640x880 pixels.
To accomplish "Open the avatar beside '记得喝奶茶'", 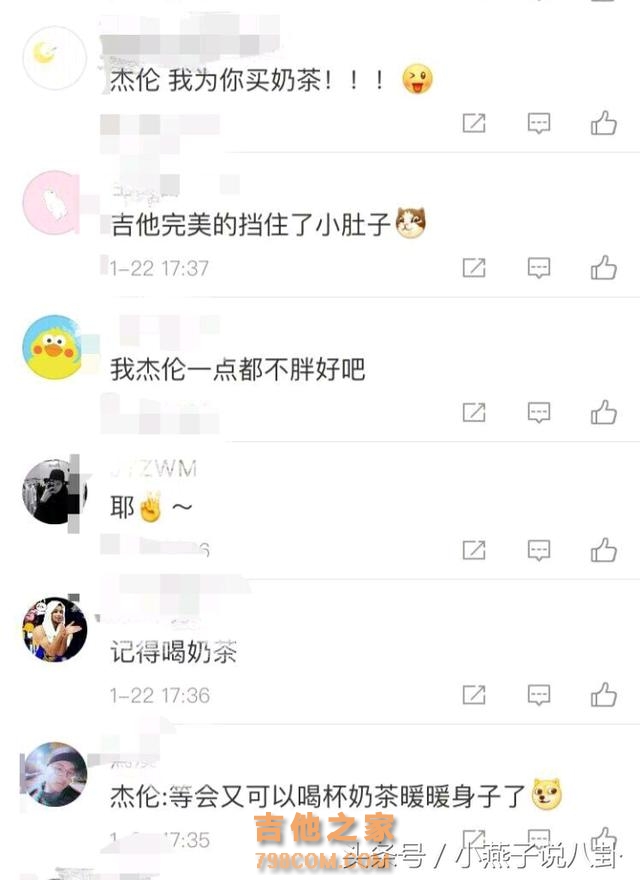I will point(54,629).
